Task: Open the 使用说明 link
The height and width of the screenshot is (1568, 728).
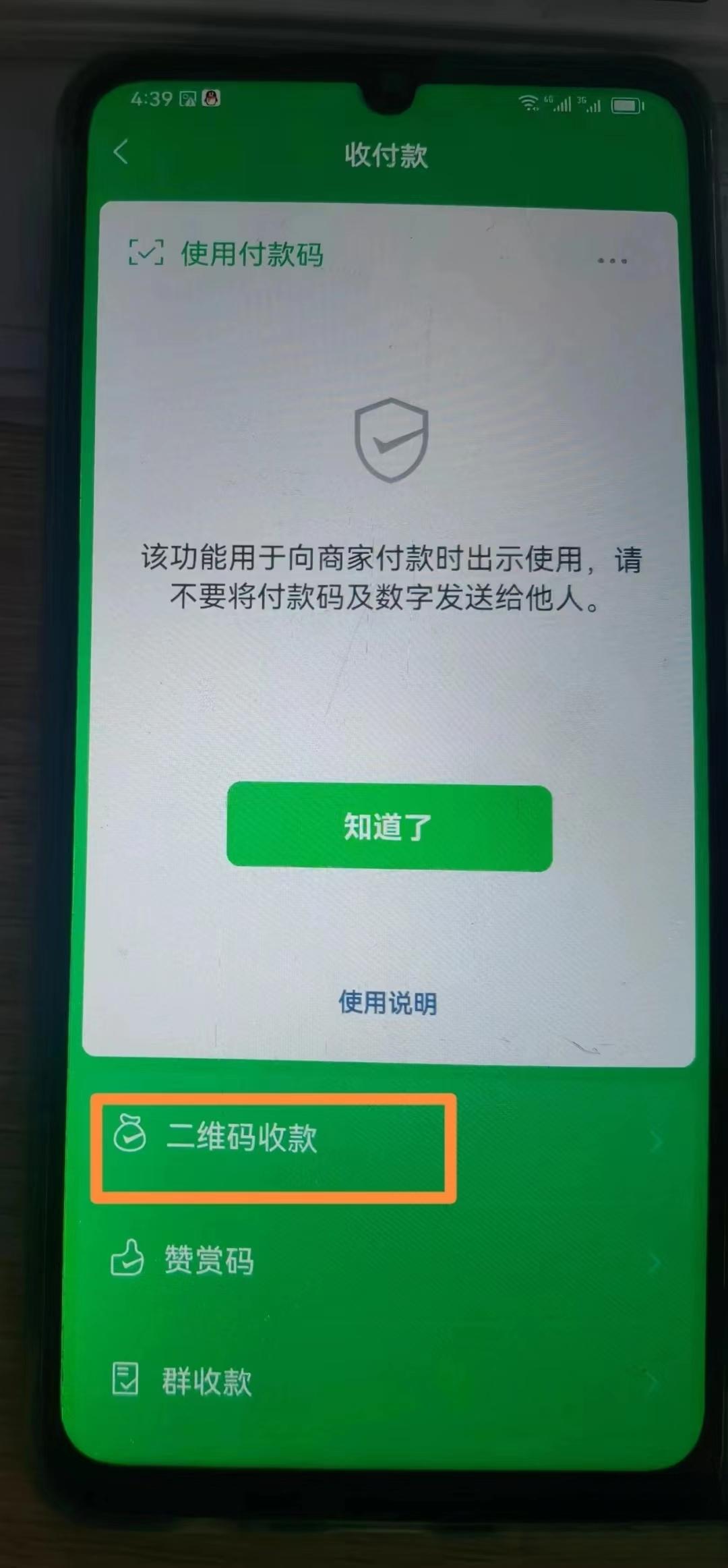Action: (x=388, y=1003)
